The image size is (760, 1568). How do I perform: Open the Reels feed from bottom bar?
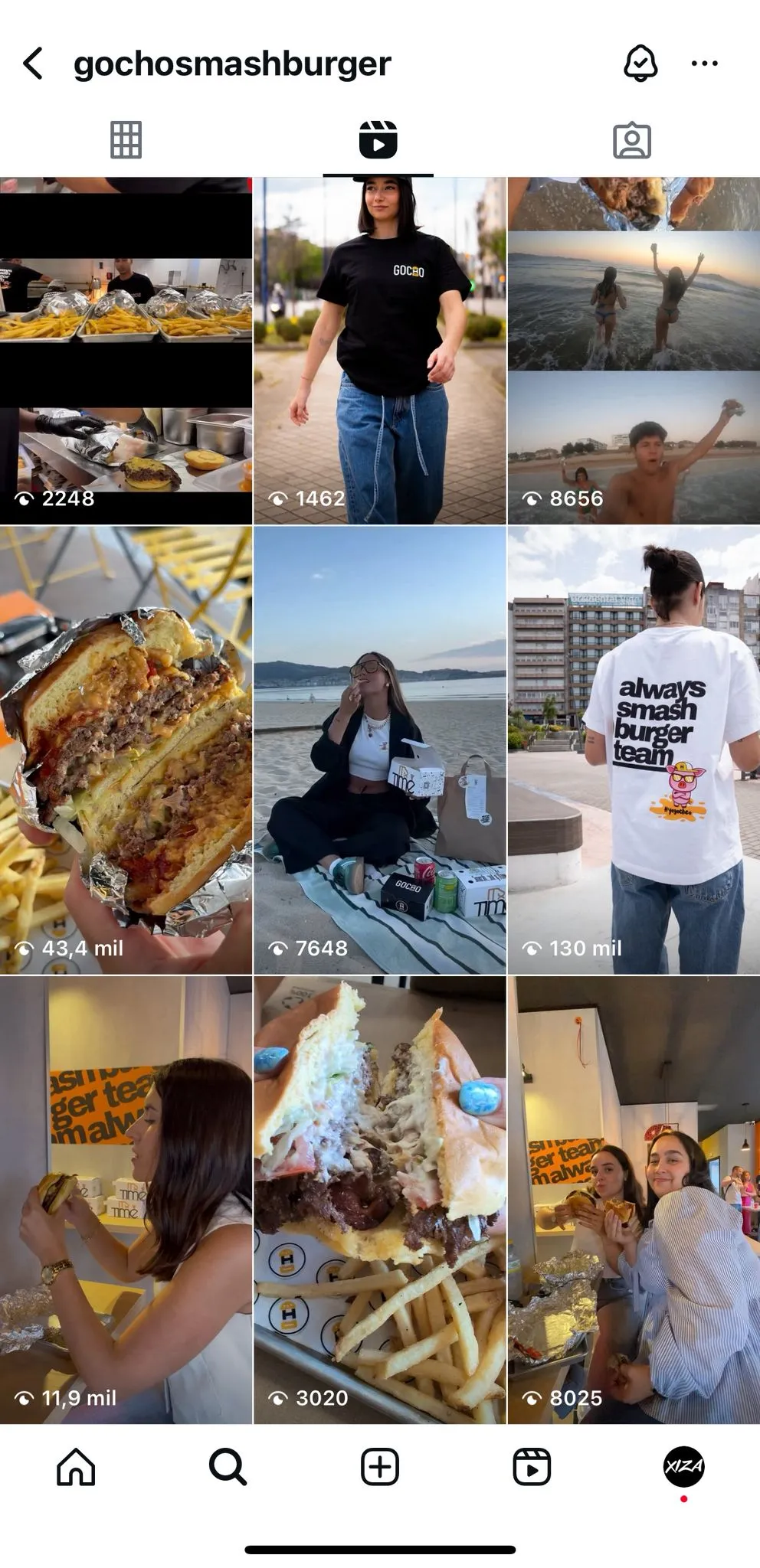532,1467
